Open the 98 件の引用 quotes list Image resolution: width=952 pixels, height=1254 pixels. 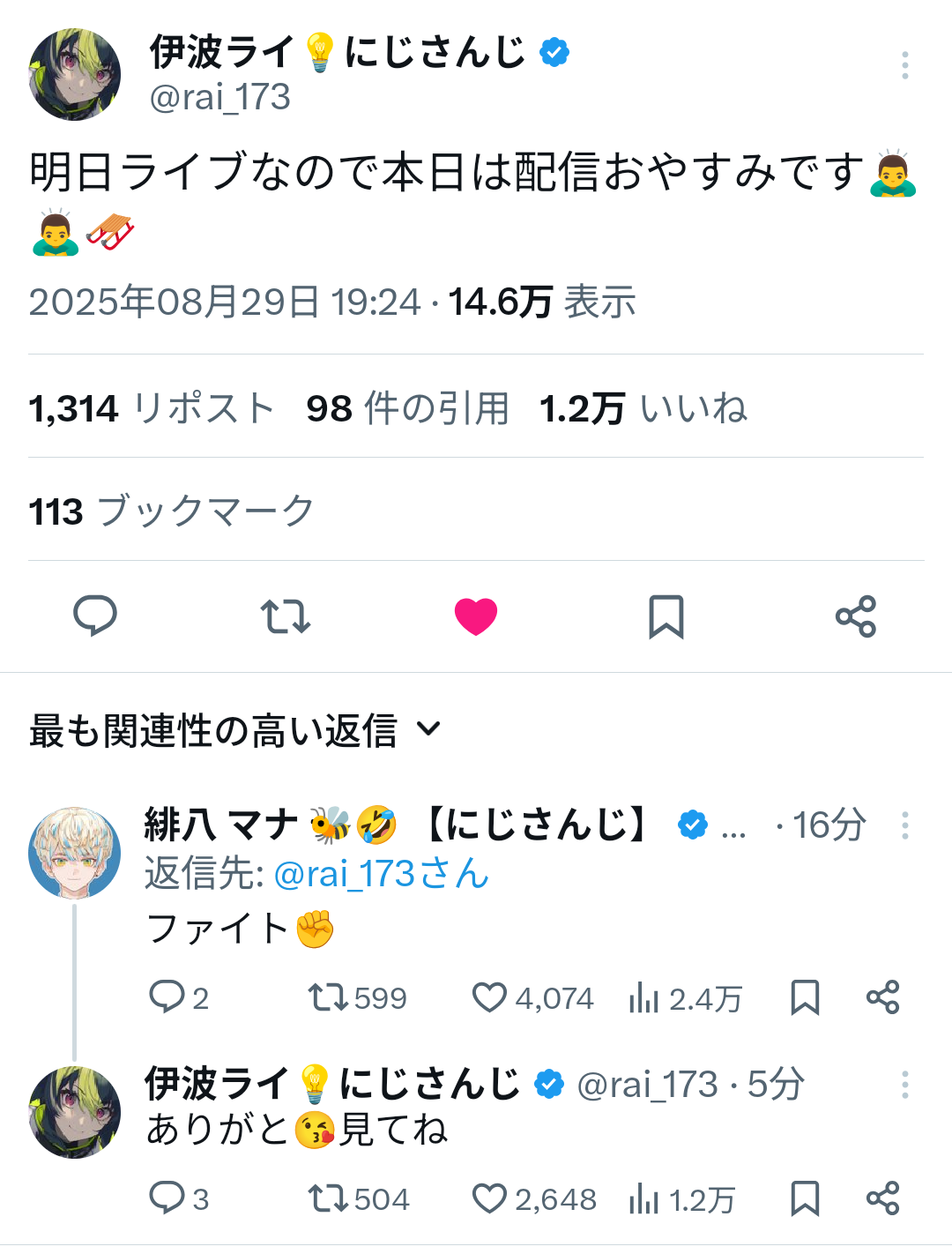(407, 408)
